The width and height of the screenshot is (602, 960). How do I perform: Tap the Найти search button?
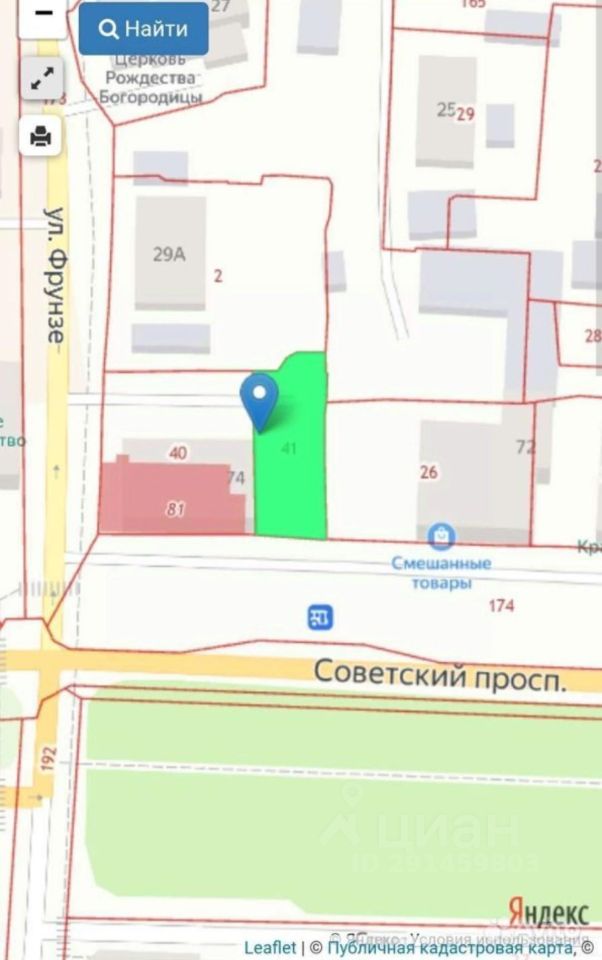(x=144, y=29)
